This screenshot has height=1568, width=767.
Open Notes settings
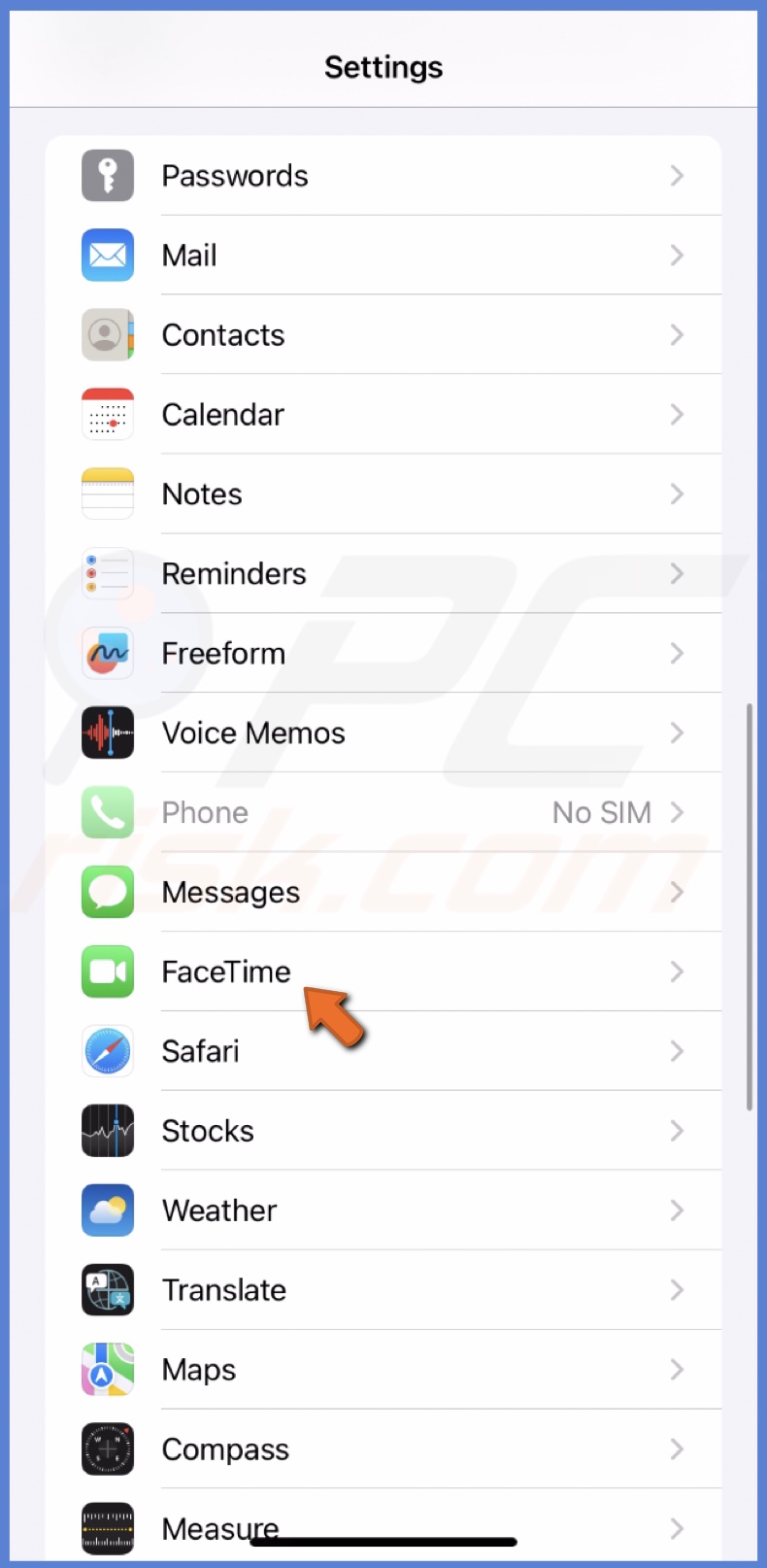coord(383,494)
